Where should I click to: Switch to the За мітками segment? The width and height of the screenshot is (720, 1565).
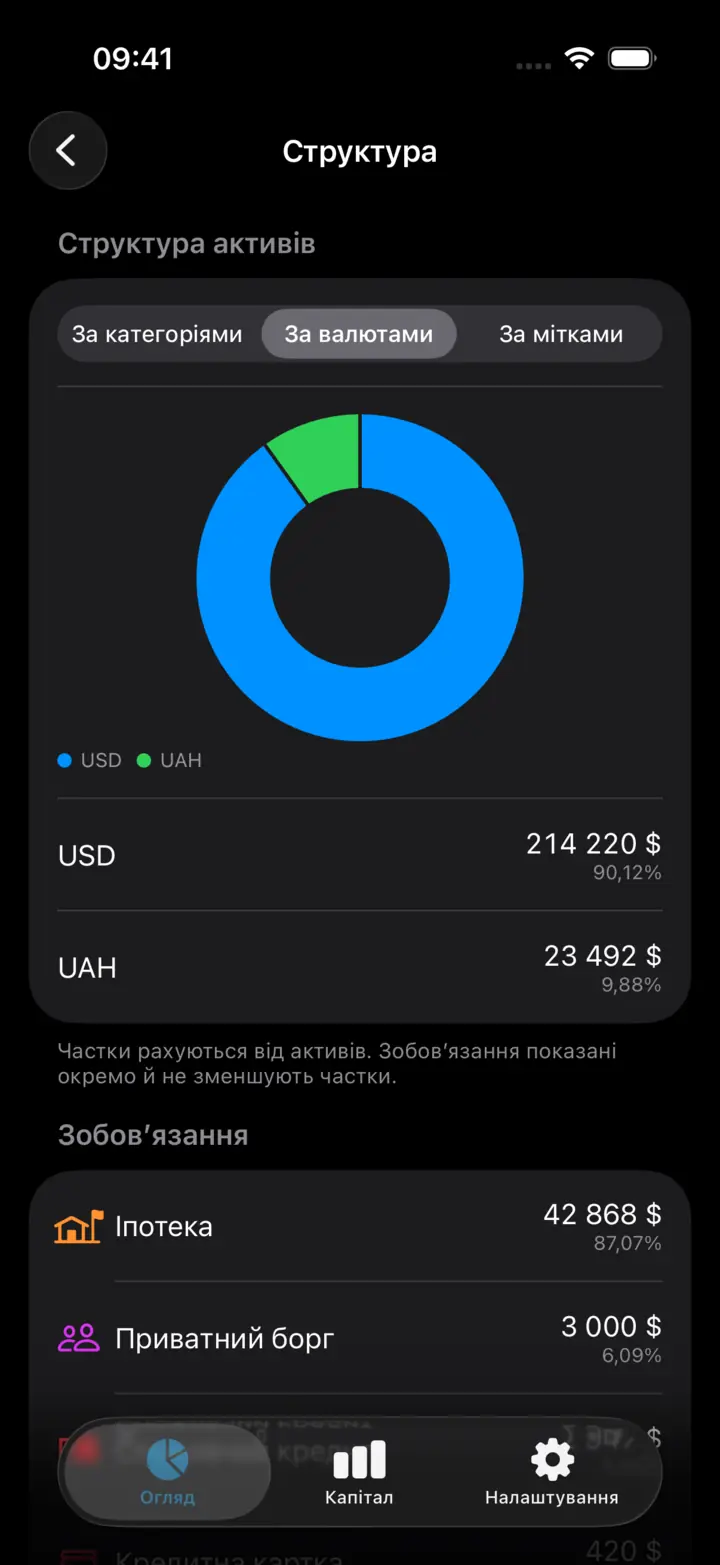click(x=561, y=334)
